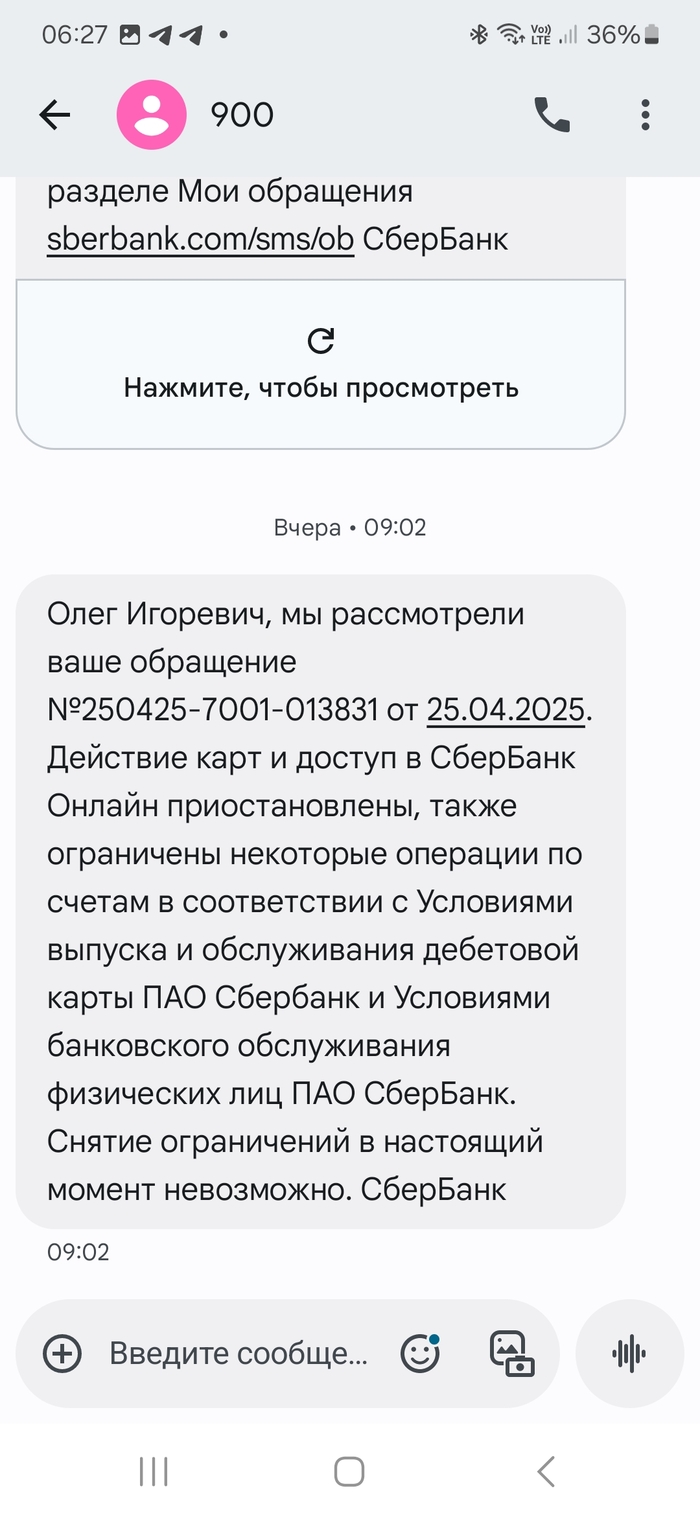Record a voice message
The image size is (700, 1517).
pos(629,1354)
